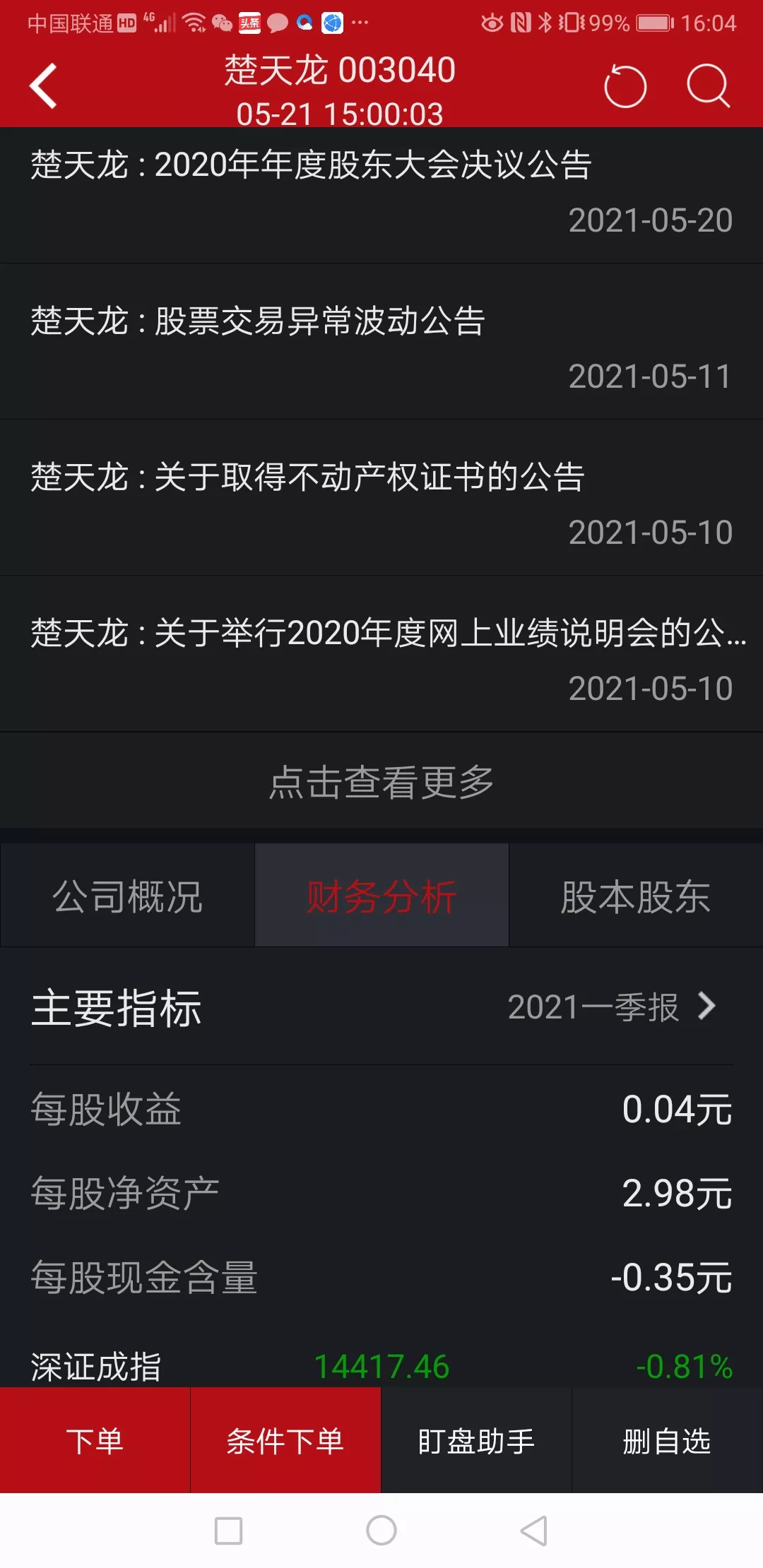763x1568 pixels.
Task: Select the 财务分析 tab
Action: (381, 896)
